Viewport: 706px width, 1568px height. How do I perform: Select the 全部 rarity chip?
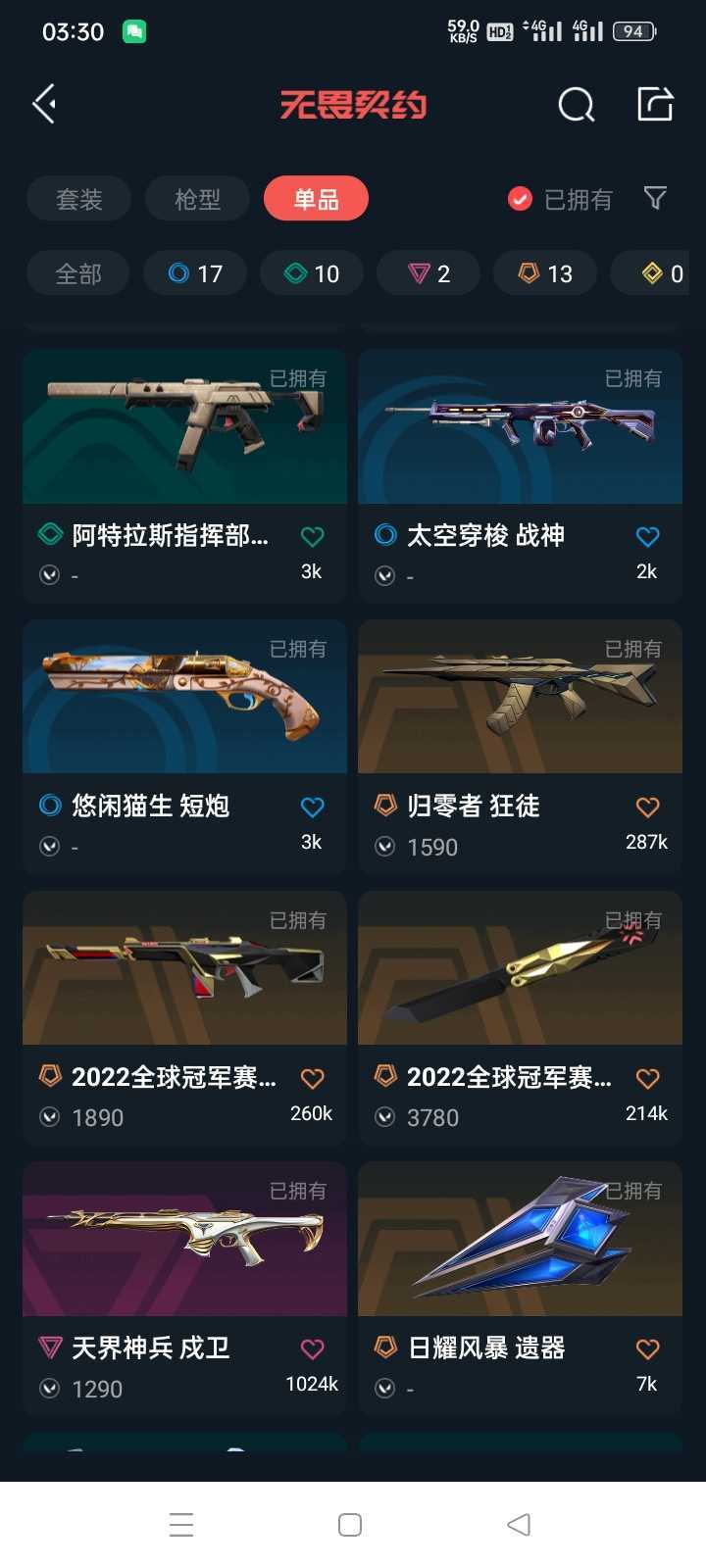(x=78, y=273)
